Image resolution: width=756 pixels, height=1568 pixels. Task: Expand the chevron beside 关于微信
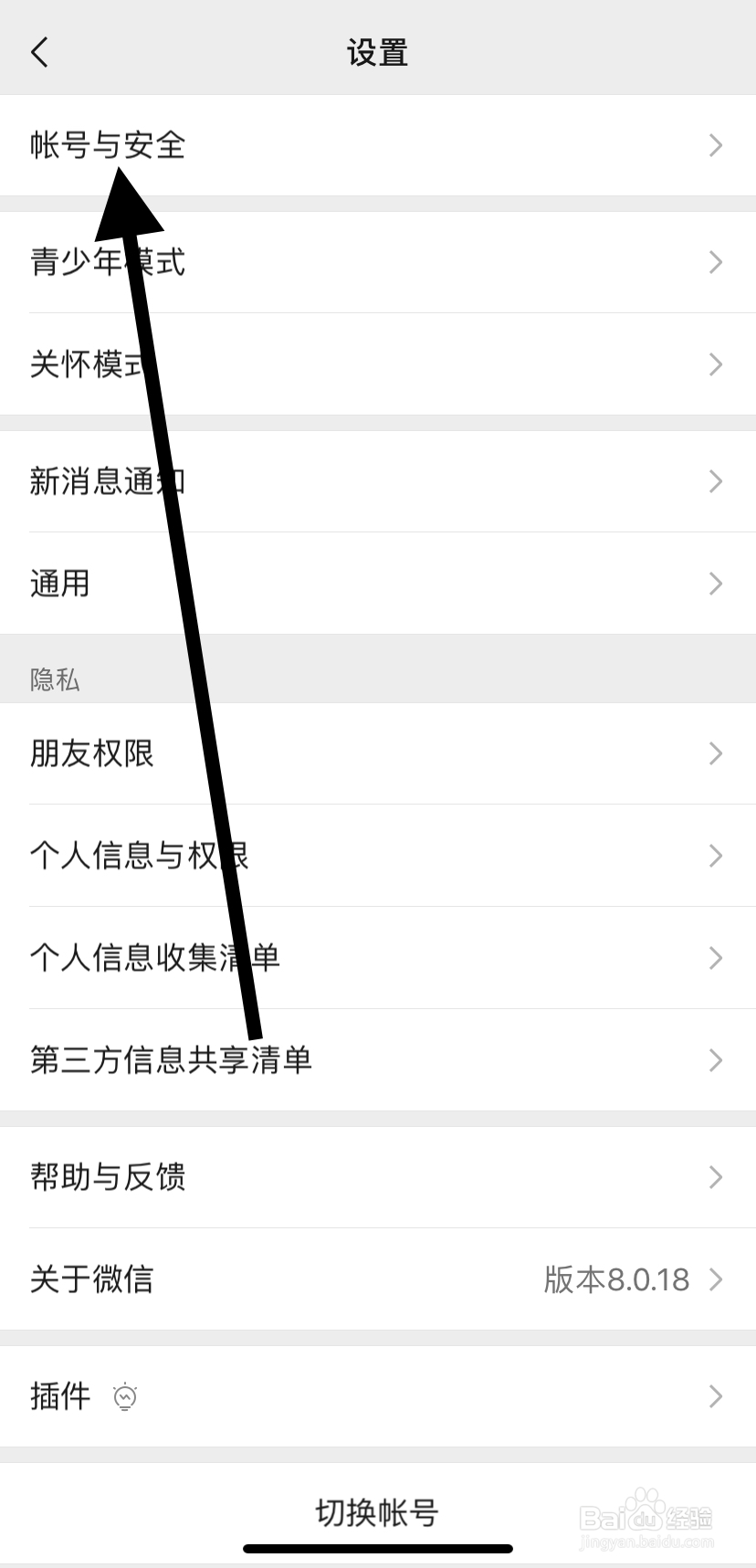click(716, 1279)
